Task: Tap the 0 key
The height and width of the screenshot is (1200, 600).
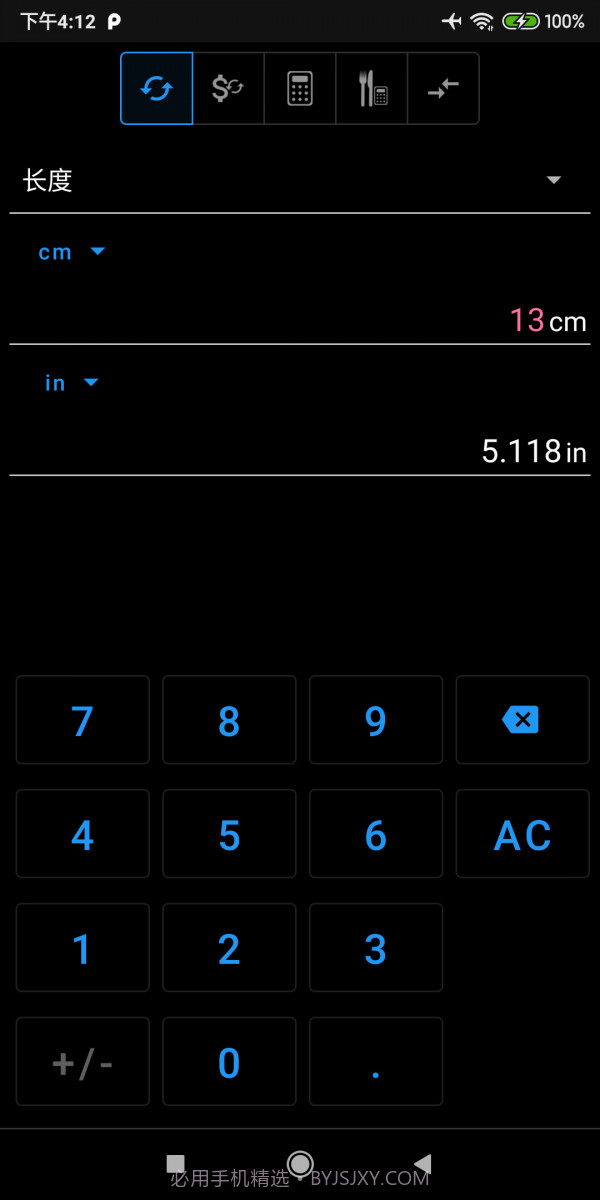Action: (229, 1062)
